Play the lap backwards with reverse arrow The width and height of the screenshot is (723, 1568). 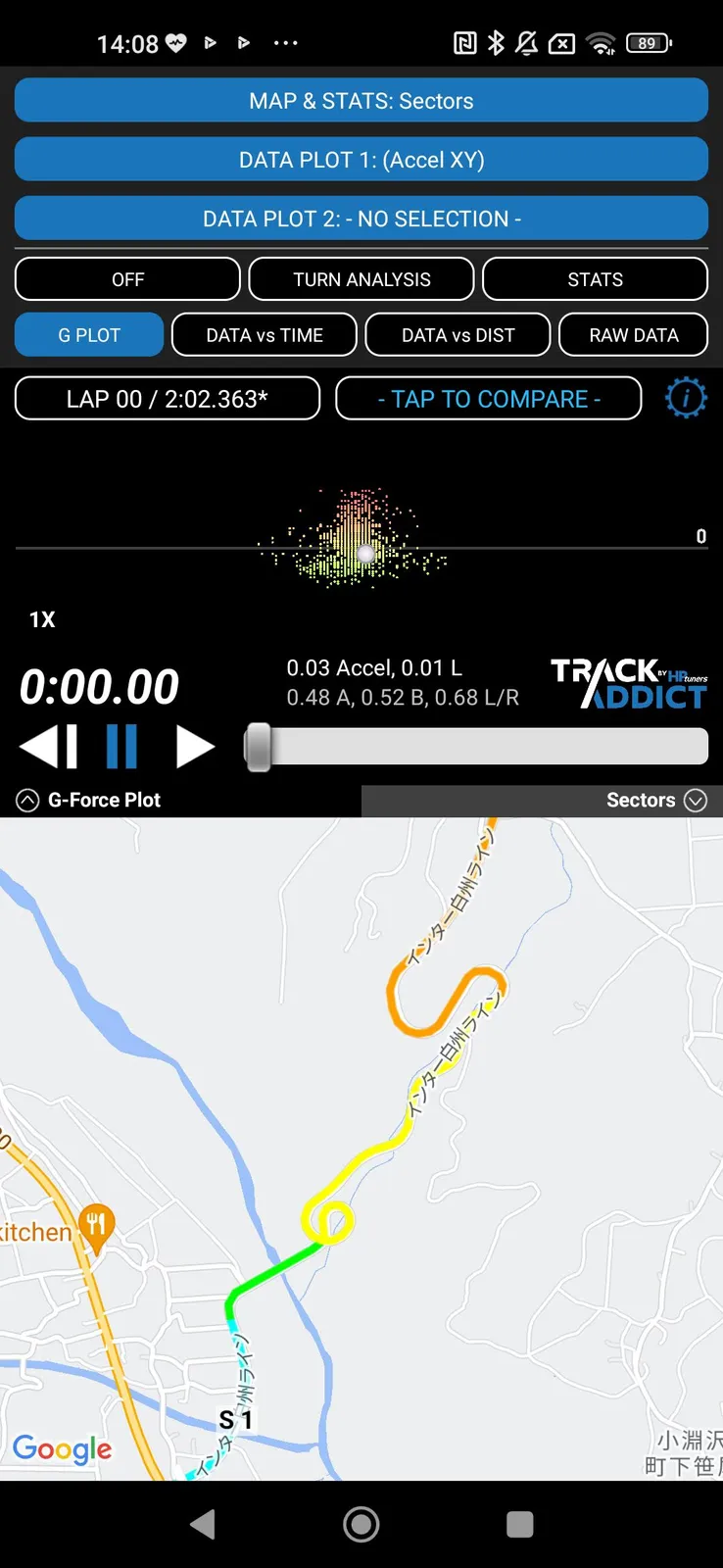[48, 747]
